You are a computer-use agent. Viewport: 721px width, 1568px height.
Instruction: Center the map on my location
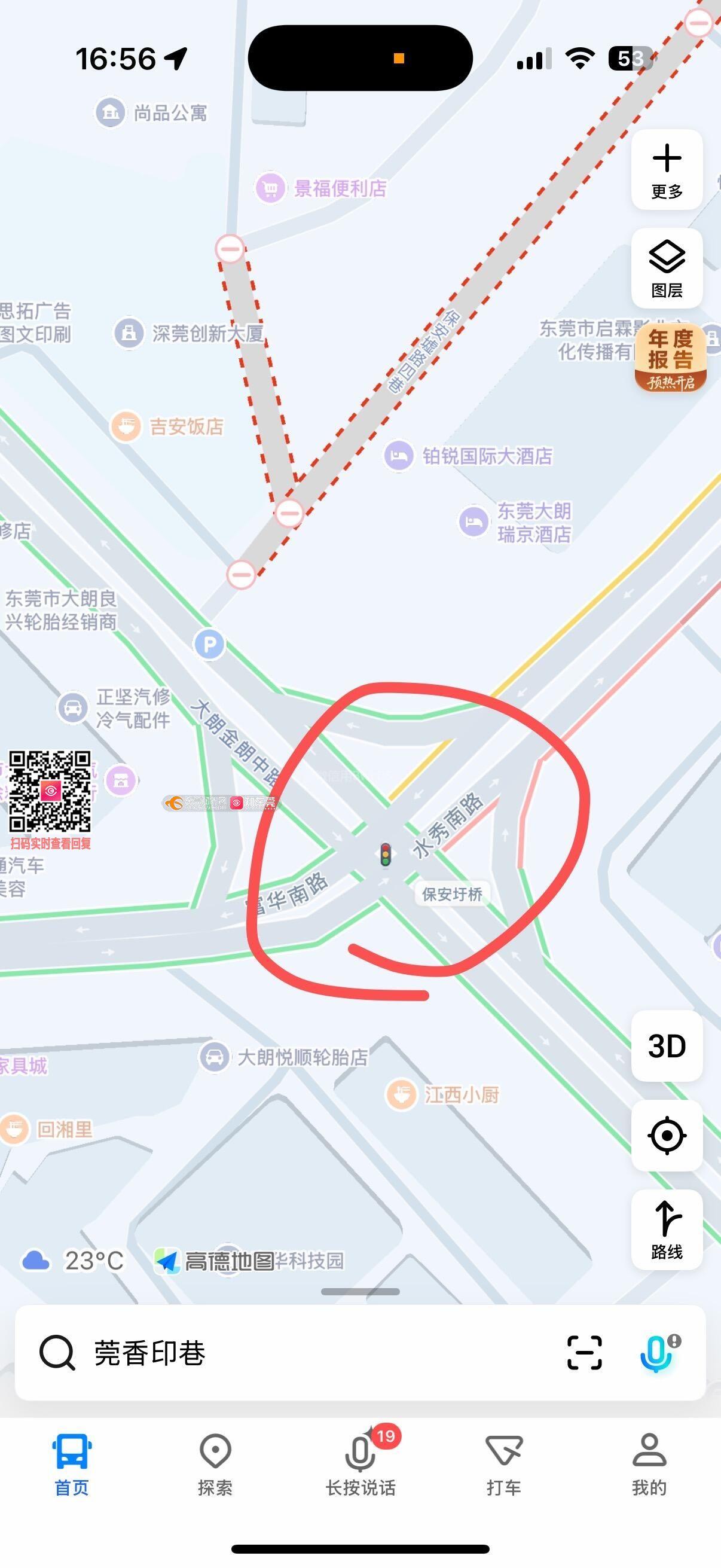pos(667,1135)
